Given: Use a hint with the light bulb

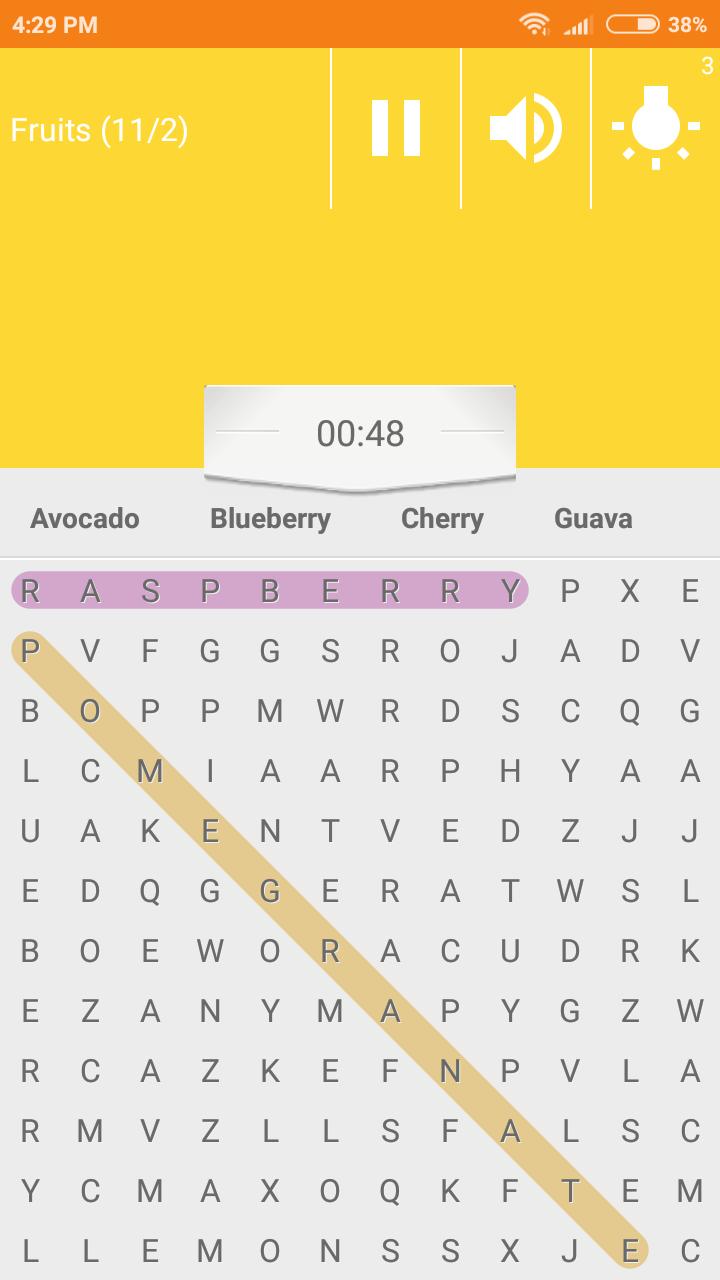Looking at the screenshot, I should 655,128.
